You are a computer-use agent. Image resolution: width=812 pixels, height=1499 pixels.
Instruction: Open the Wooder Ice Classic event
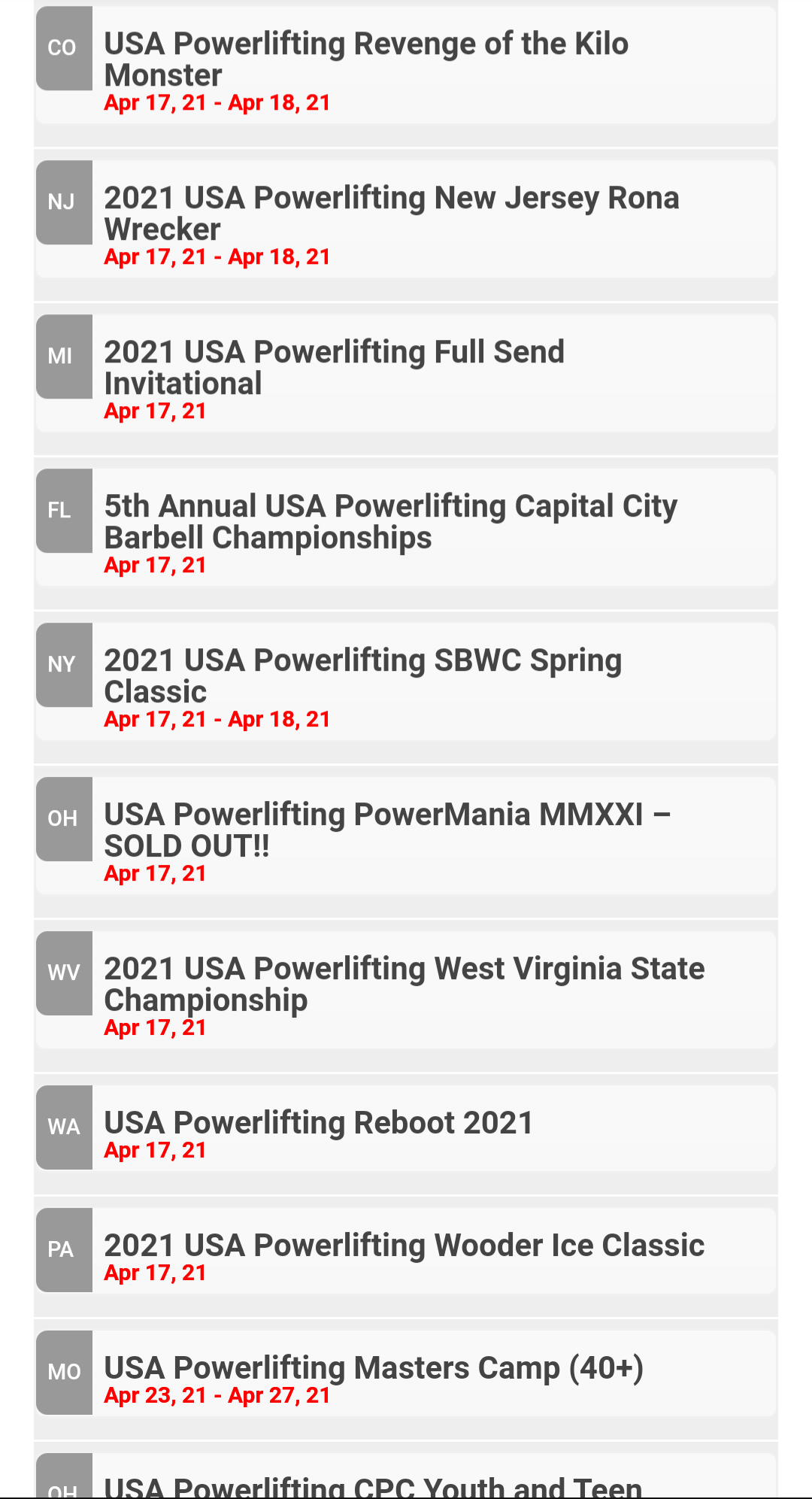(x=404, y=1246)
